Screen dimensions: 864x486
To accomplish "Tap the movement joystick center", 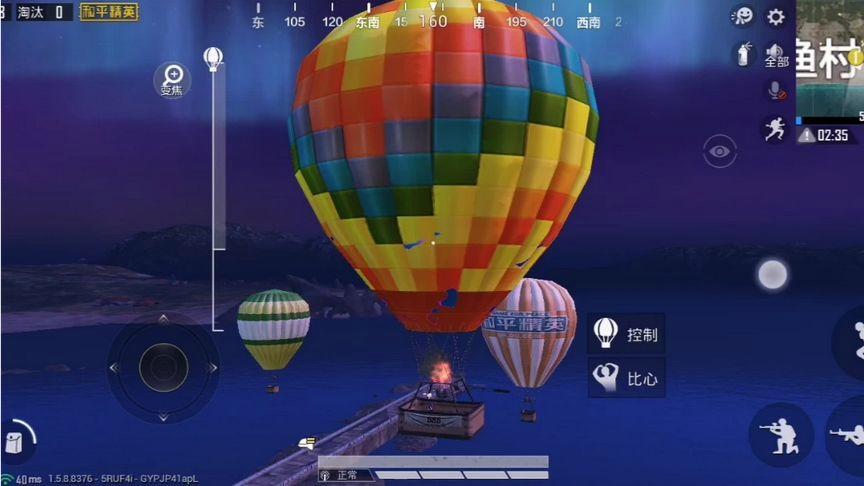I will [x=163, y=367].
